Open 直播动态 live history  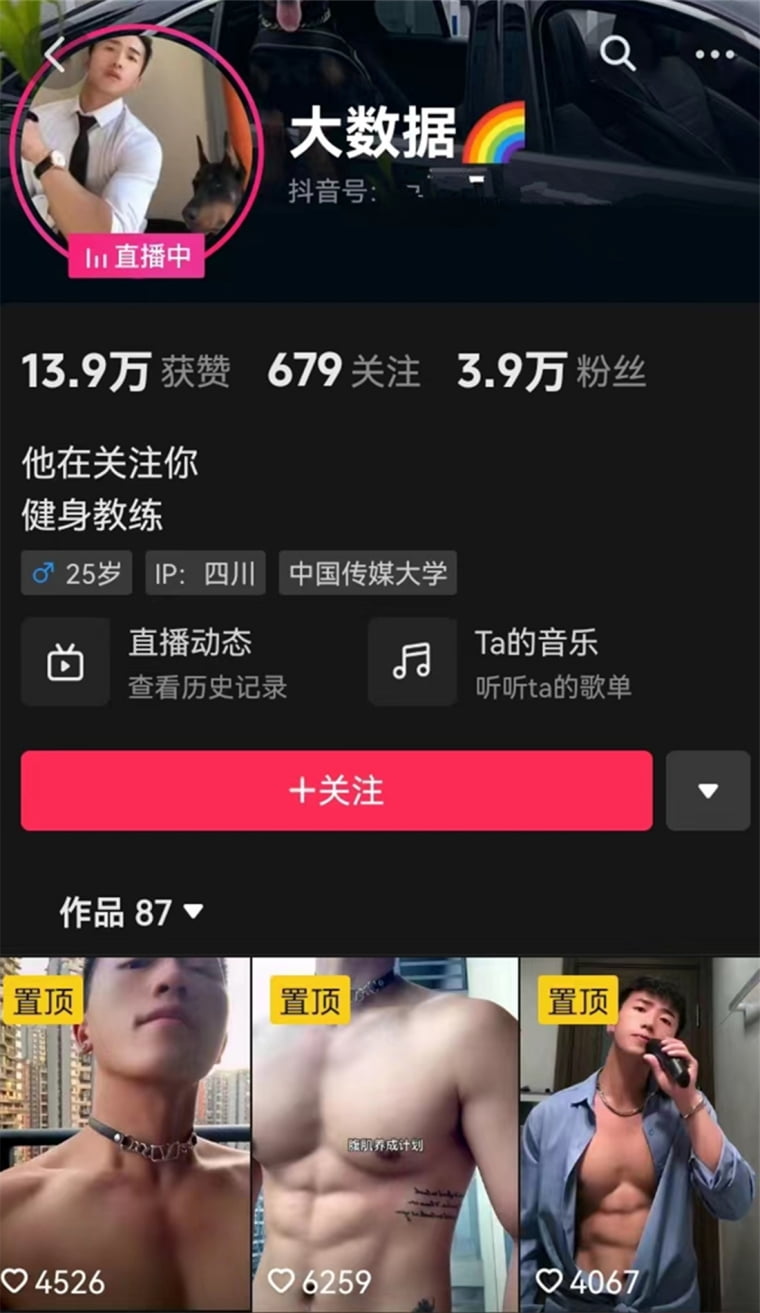coord(160,661)
